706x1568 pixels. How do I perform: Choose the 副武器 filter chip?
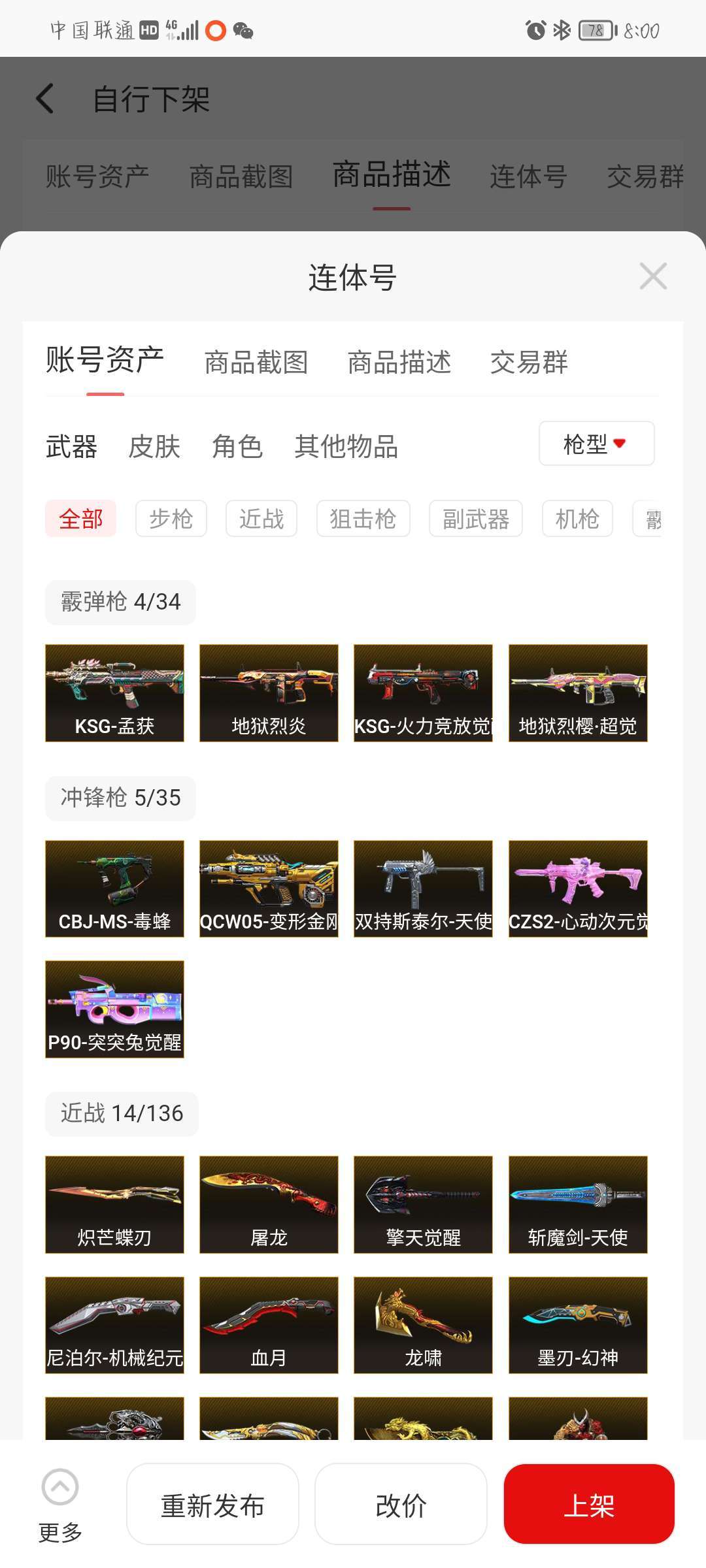click(475, 519)
